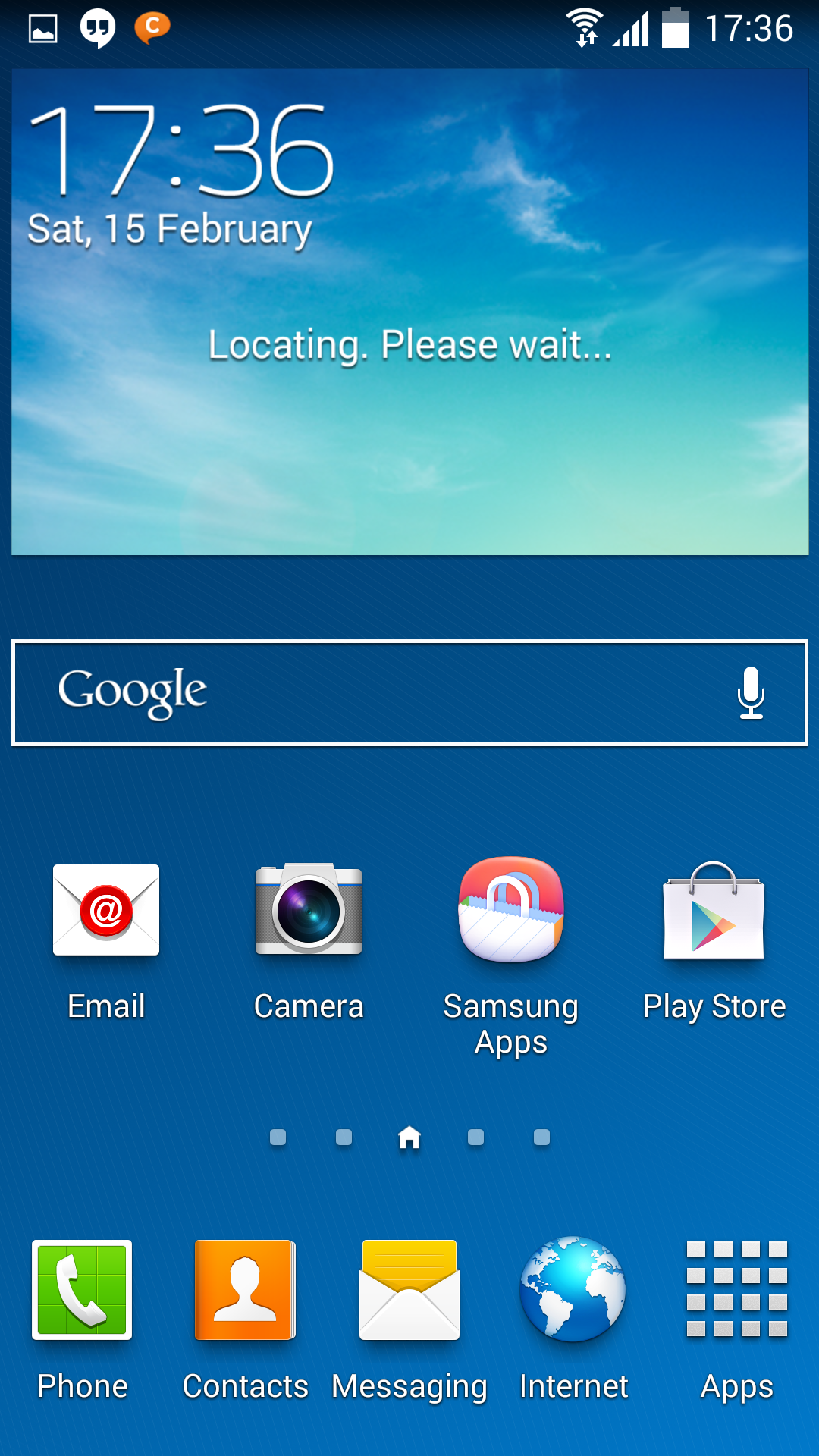Launch the Camera app
The width and height of the screenshot is (819, 1456).
click(x=309, y=911)
